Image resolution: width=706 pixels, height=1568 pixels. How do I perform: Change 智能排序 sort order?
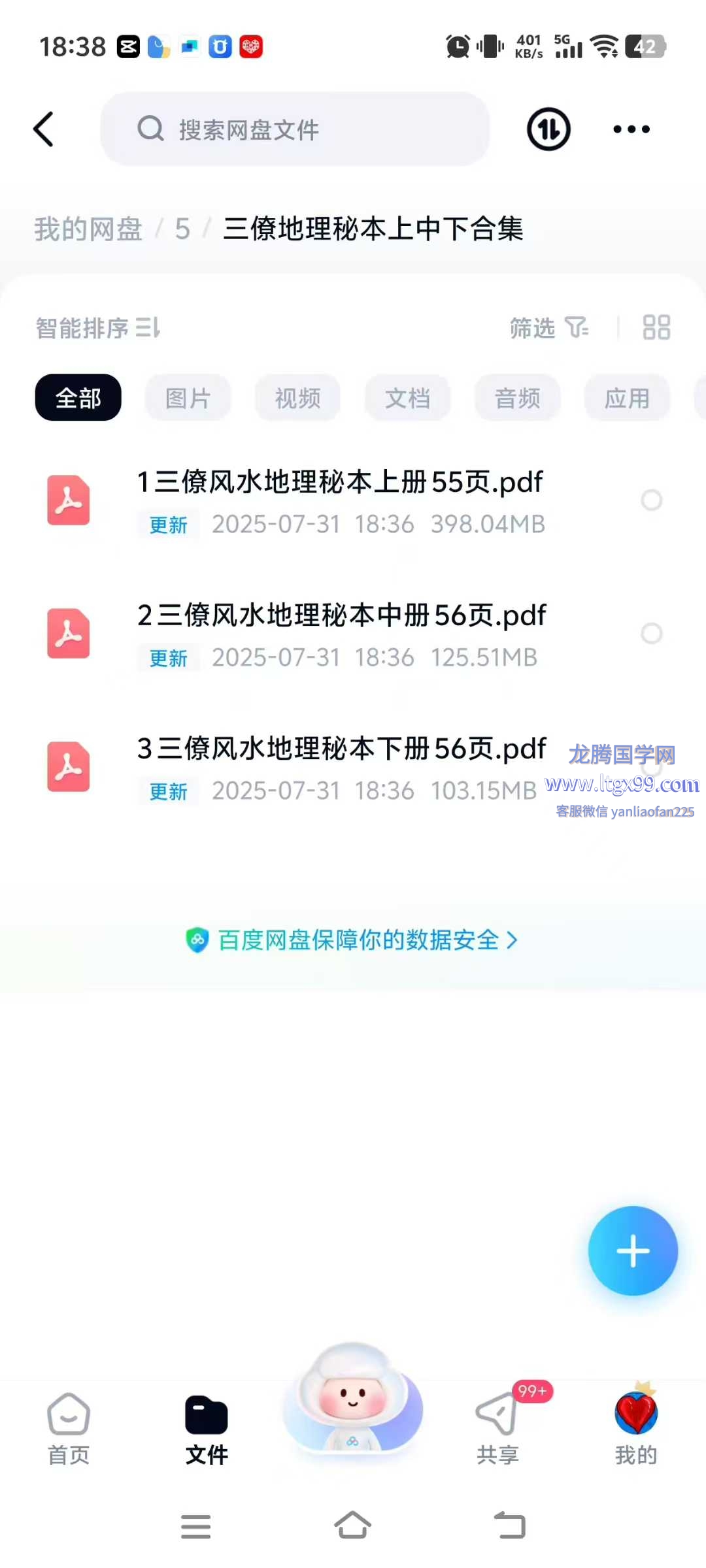(x=98, y=328)
